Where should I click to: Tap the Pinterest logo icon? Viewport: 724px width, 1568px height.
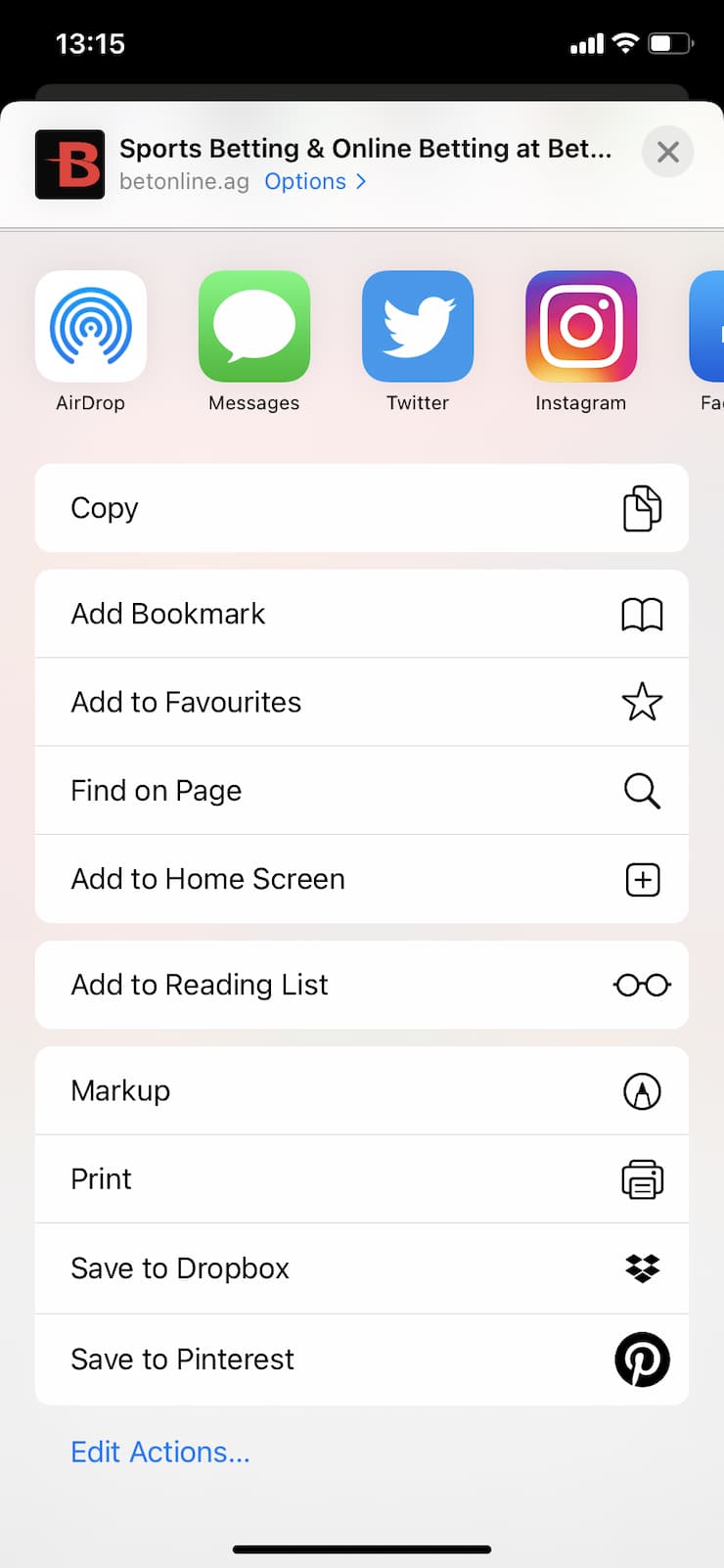coord(643,1359)
